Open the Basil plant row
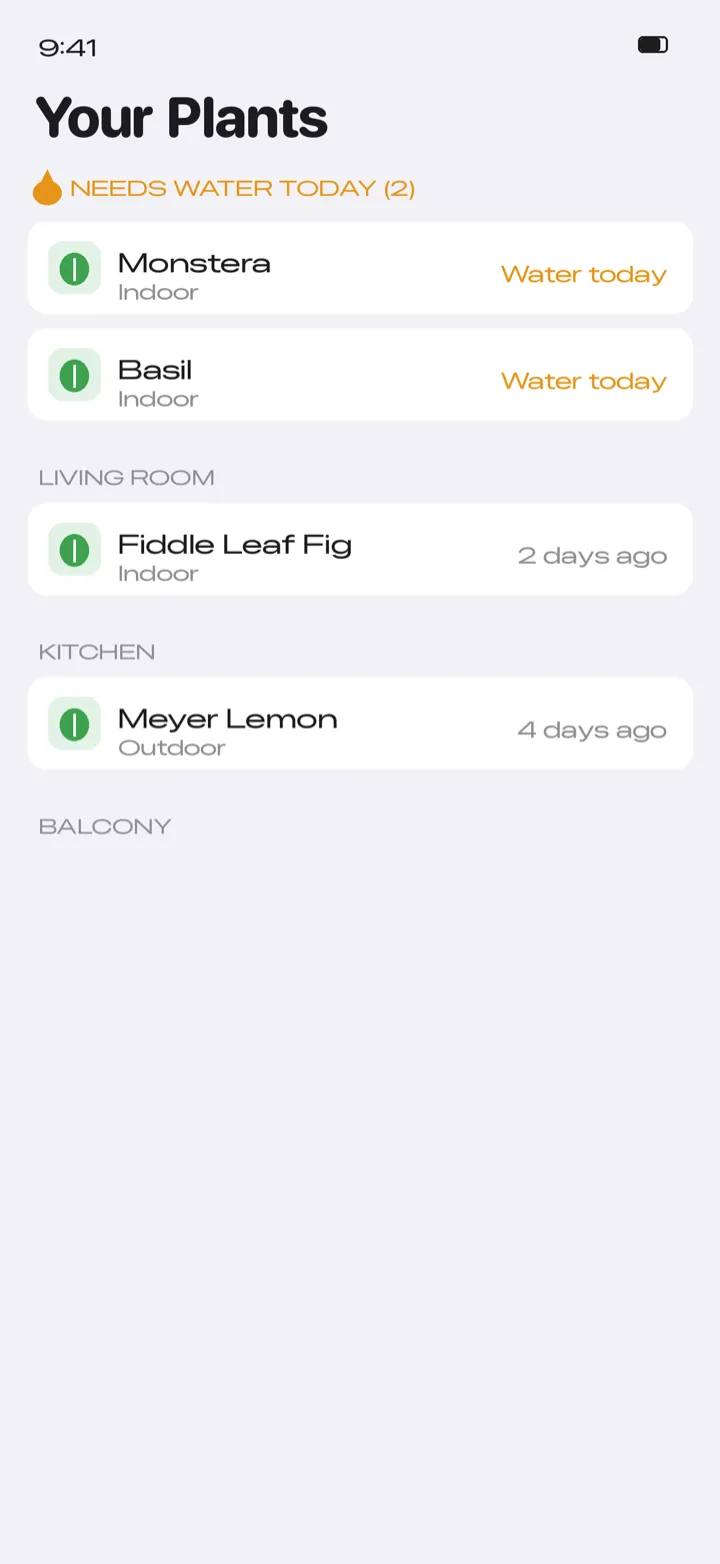The width and height of the screenshot is (720, 1564). click(360, 375)
